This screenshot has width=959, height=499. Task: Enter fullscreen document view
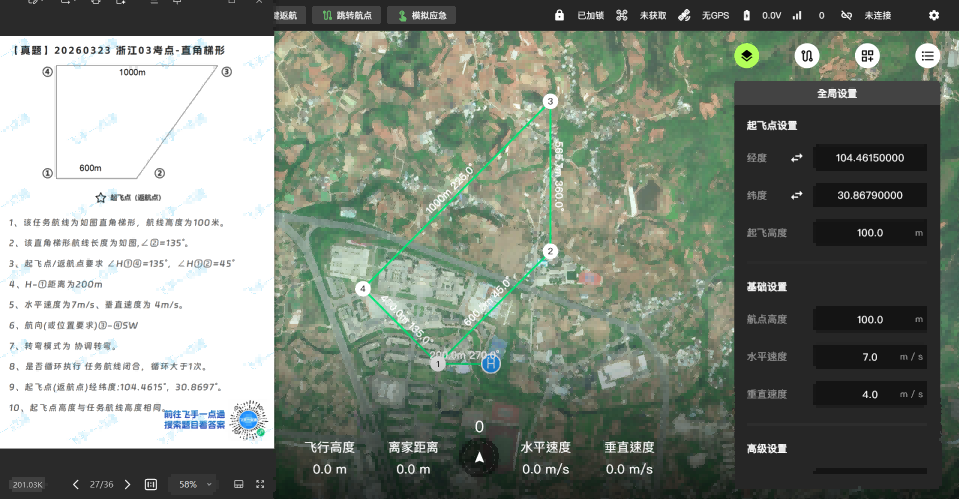pos(260,484)
